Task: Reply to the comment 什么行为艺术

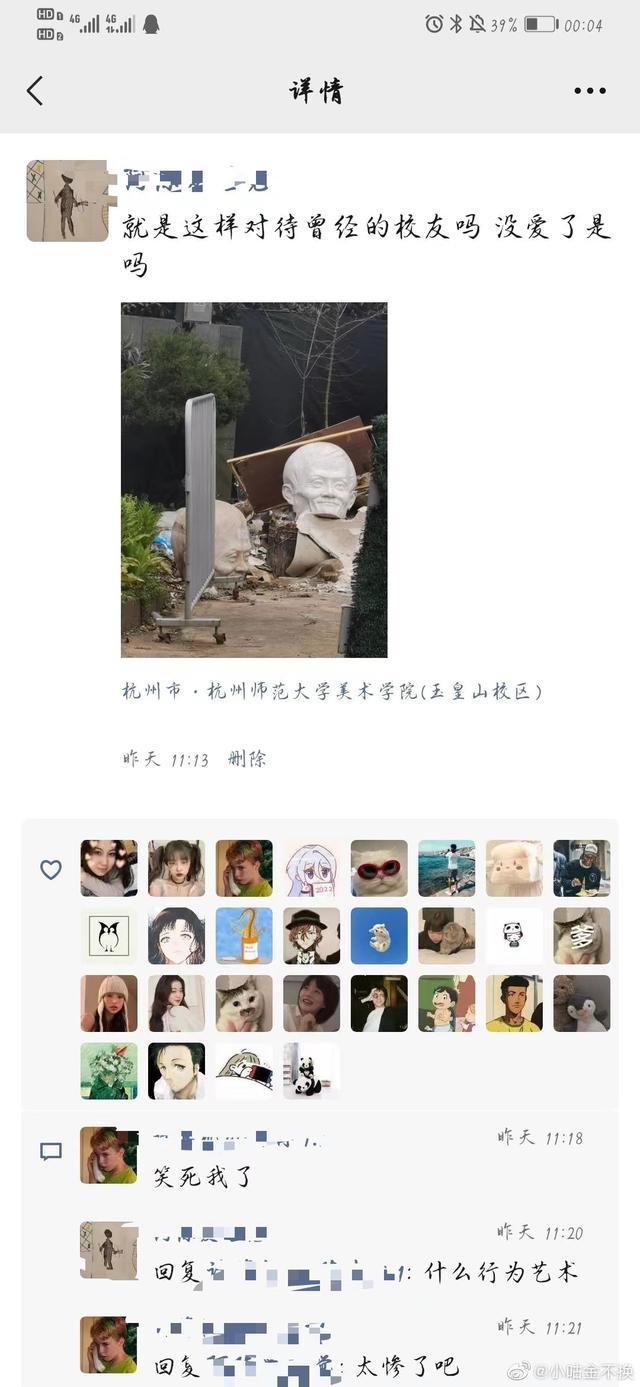Action: tap(500, 1273)
